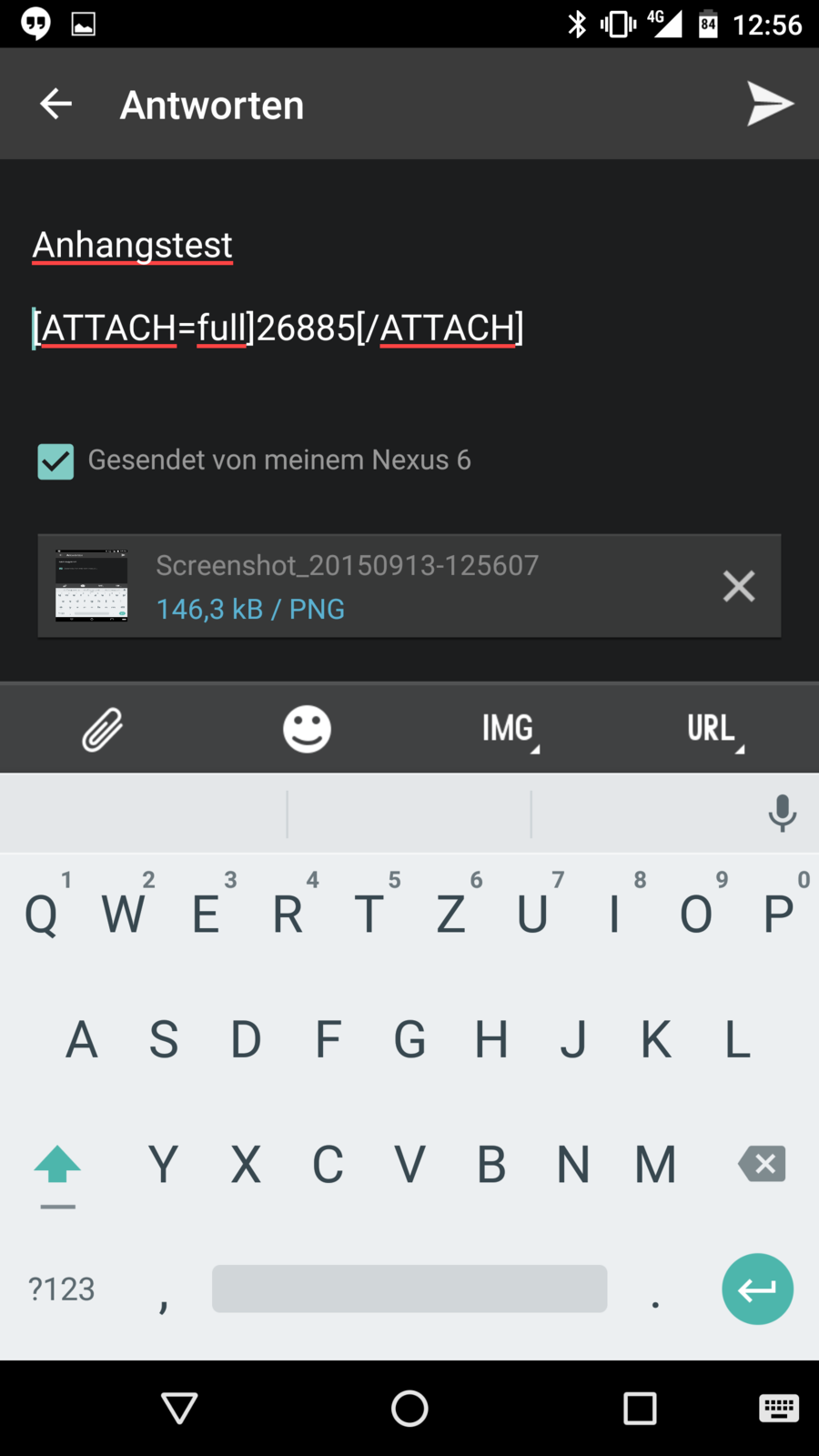Tap the shift key on keyboard
819x1456 pixels.
(x=57, y=1165)
